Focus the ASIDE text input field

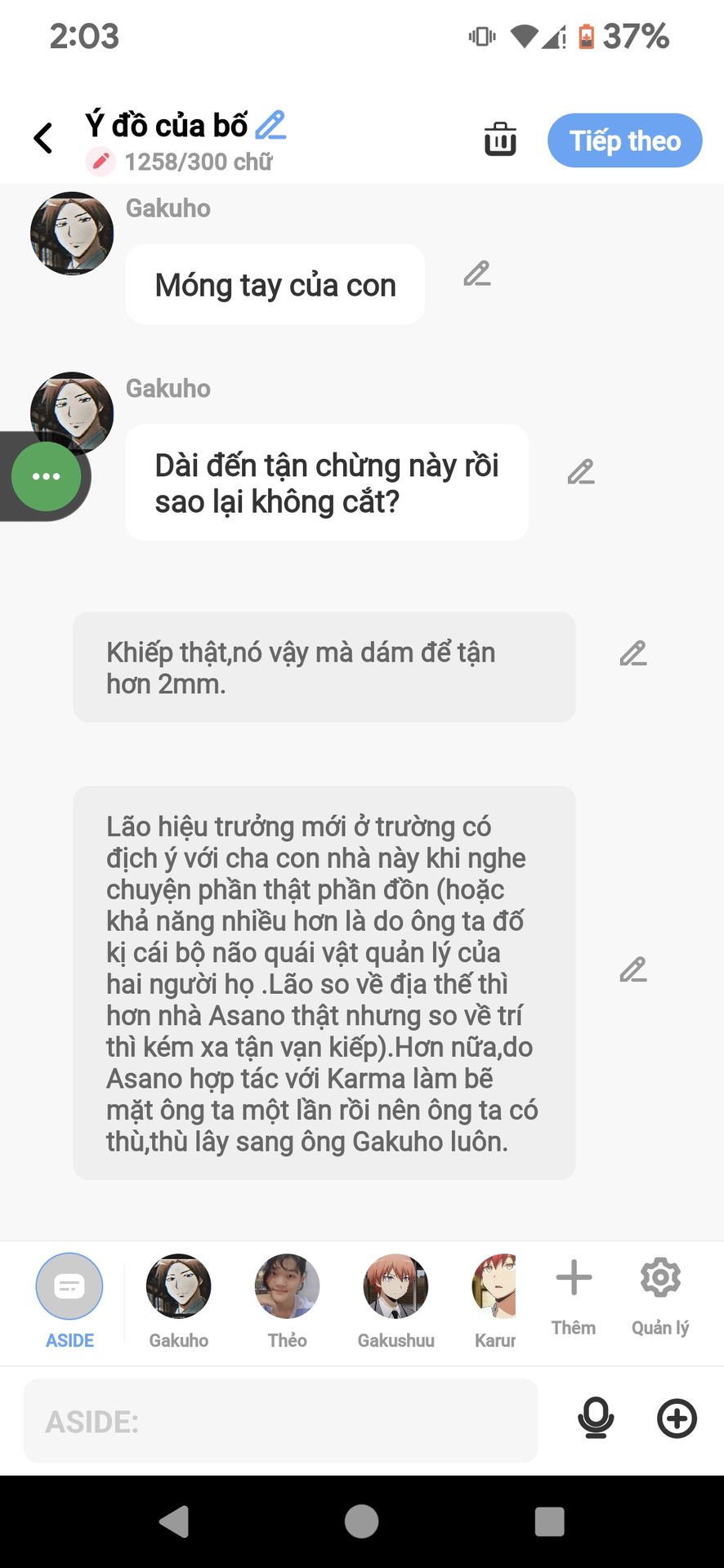click(280, 1421)
